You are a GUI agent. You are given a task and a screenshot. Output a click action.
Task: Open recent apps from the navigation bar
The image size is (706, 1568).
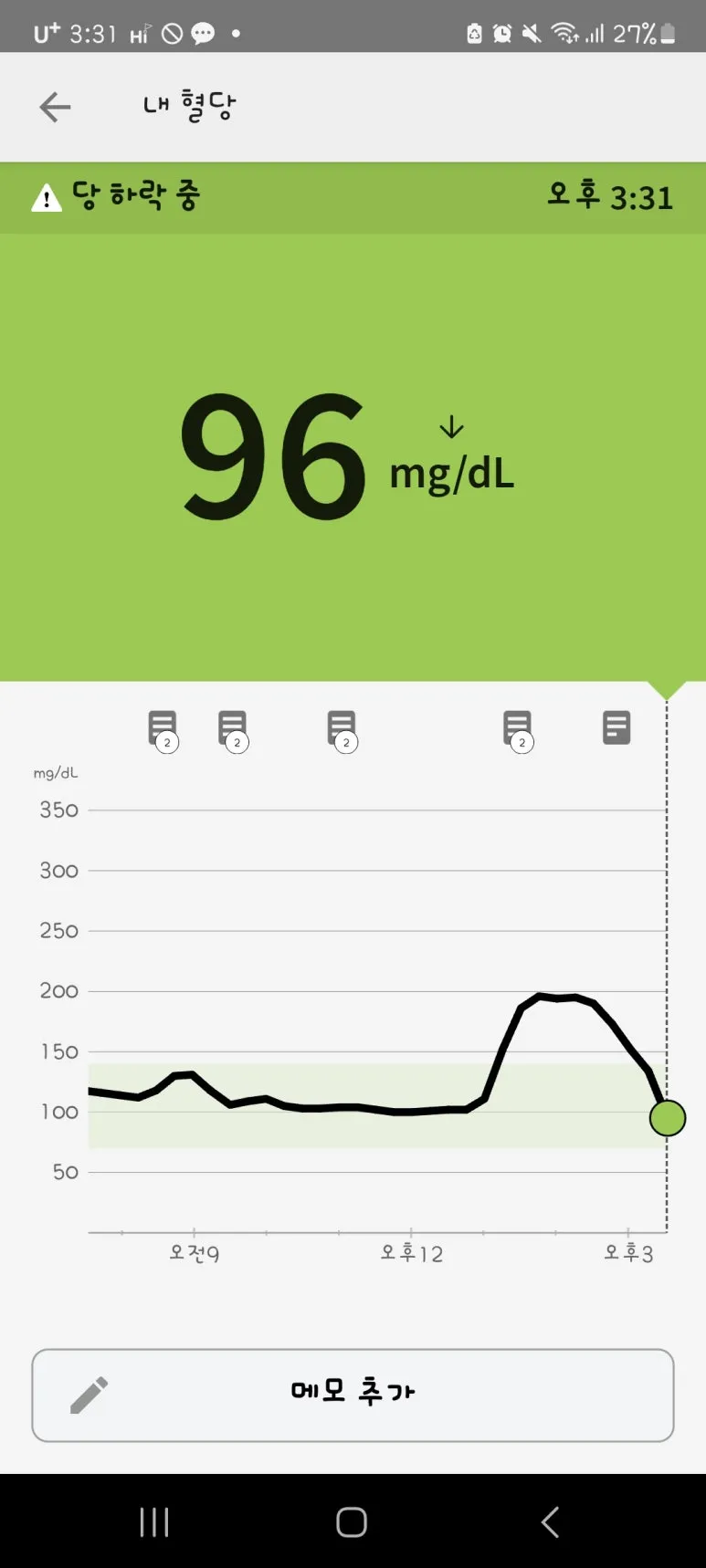[154, 1521]
